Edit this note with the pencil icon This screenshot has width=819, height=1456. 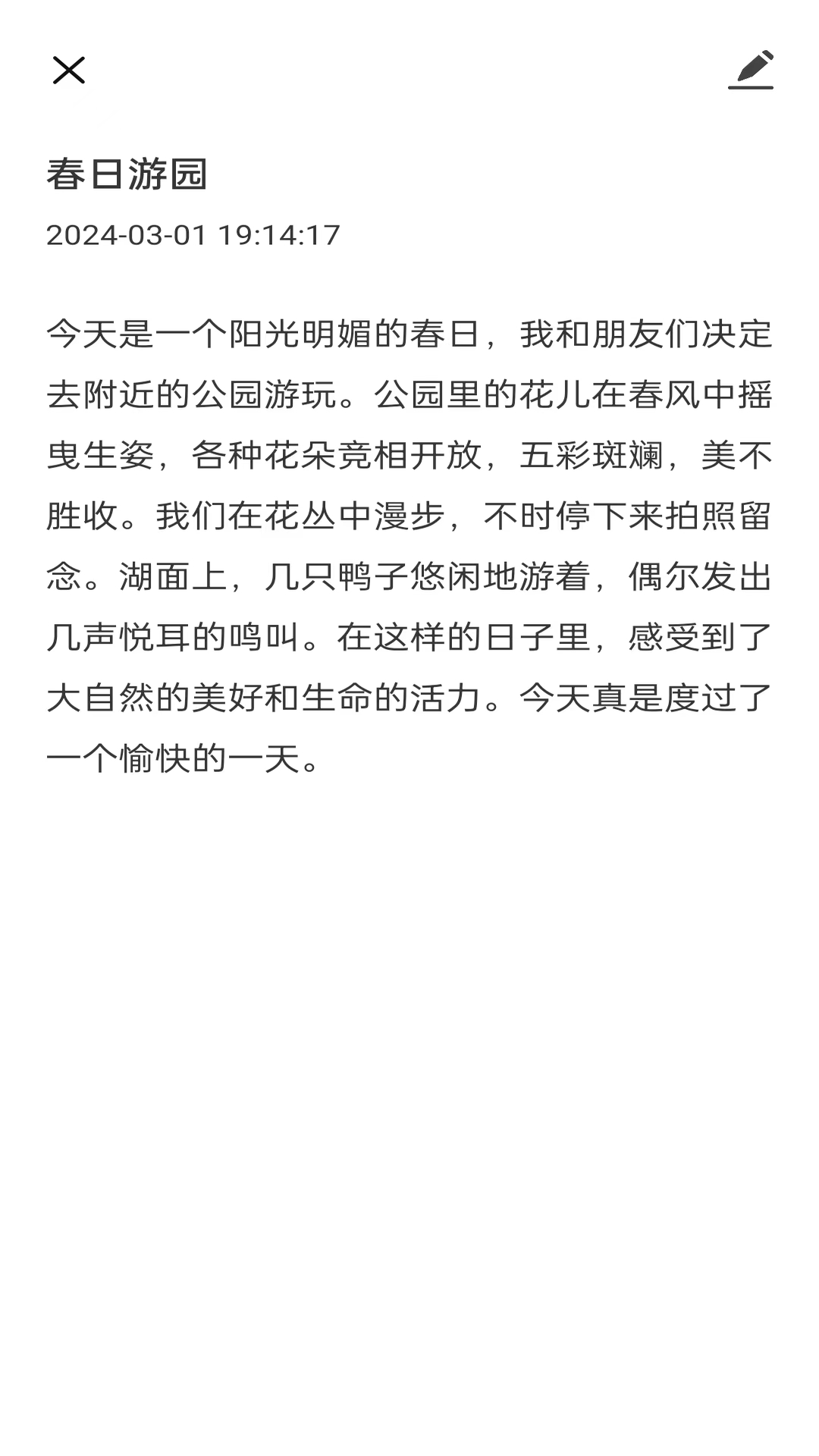[751, 70]
